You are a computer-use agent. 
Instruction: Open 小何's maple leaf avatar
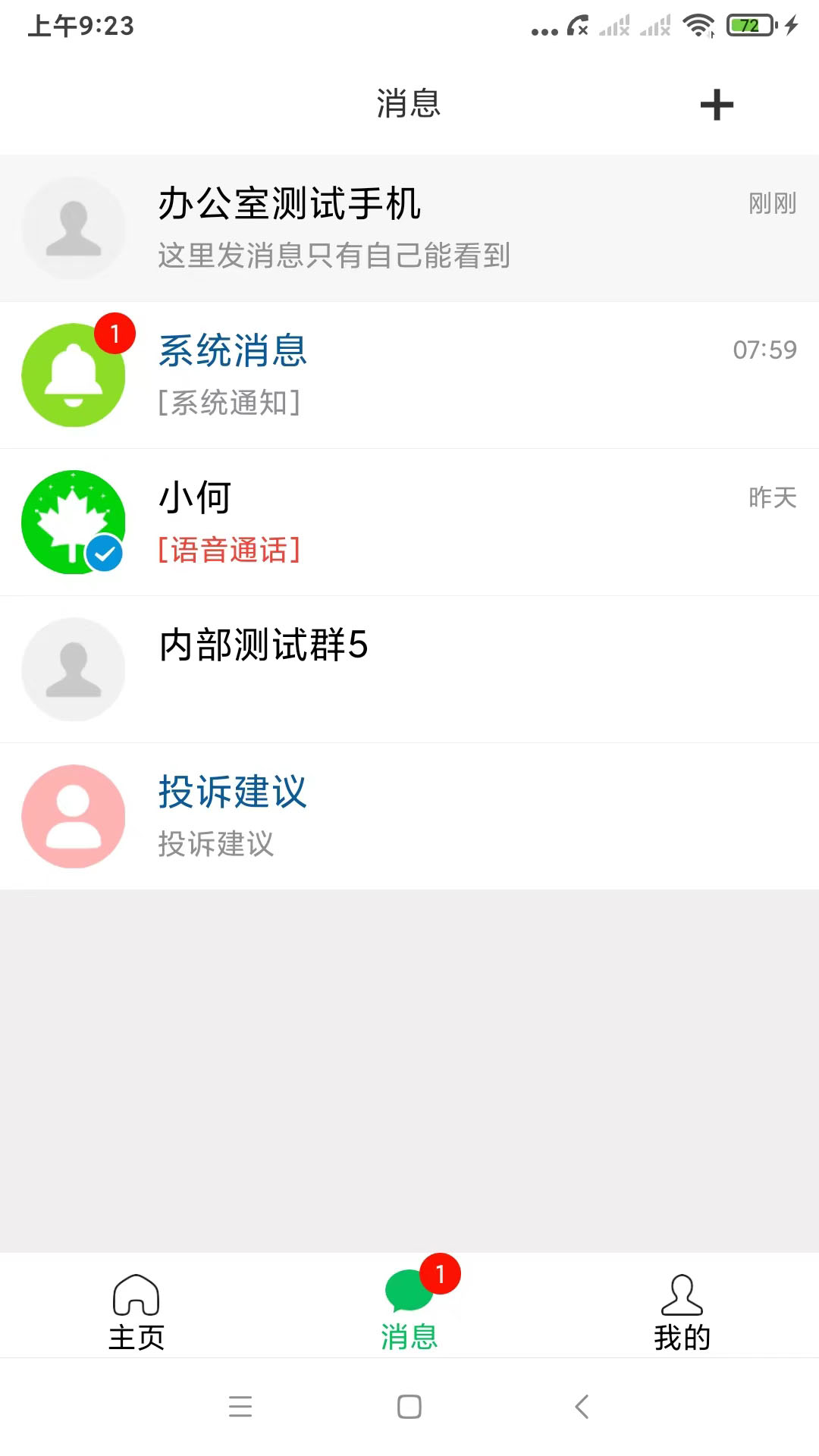[73, 519]
